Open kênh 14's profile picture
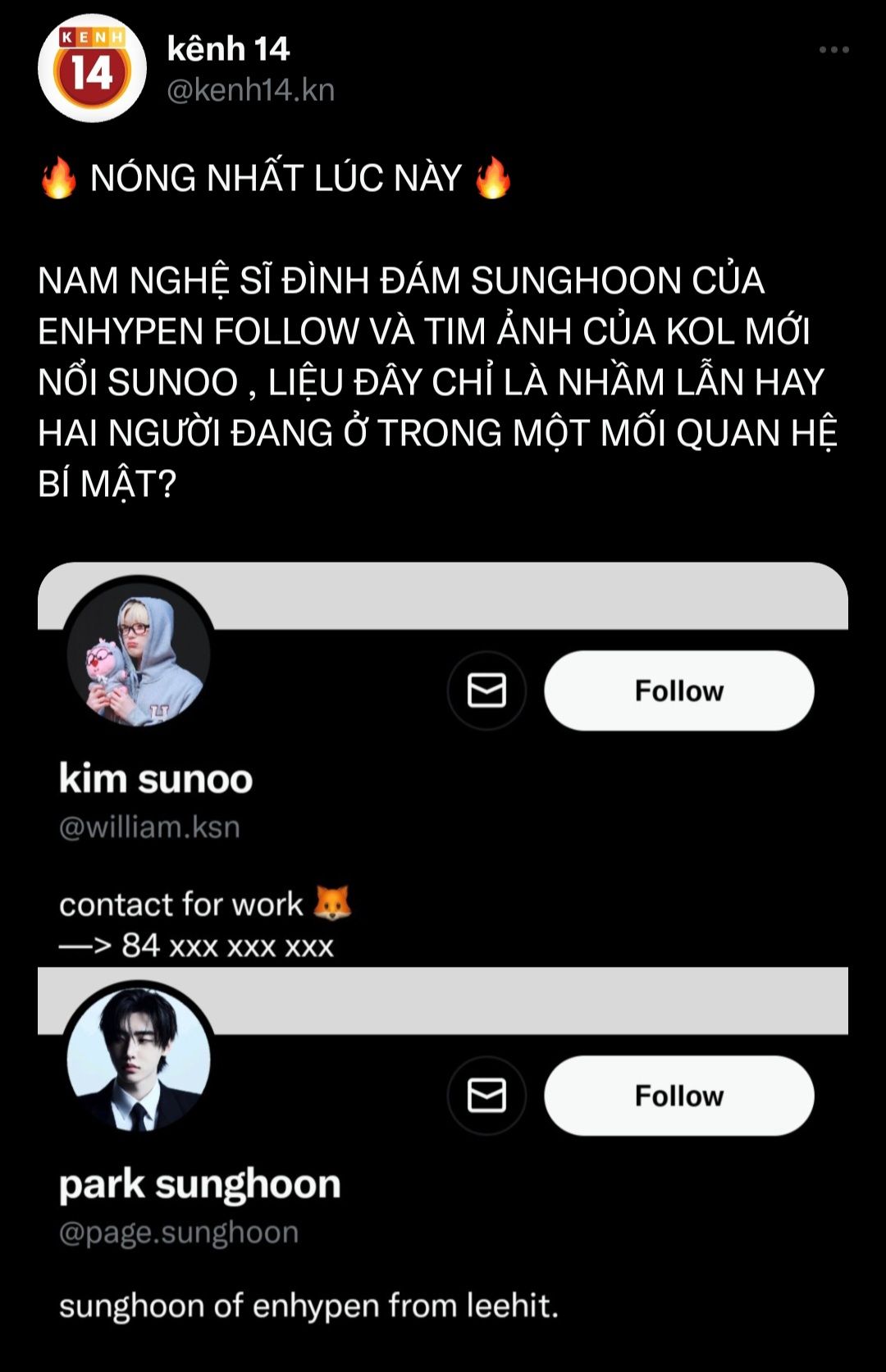 point(92,69)
